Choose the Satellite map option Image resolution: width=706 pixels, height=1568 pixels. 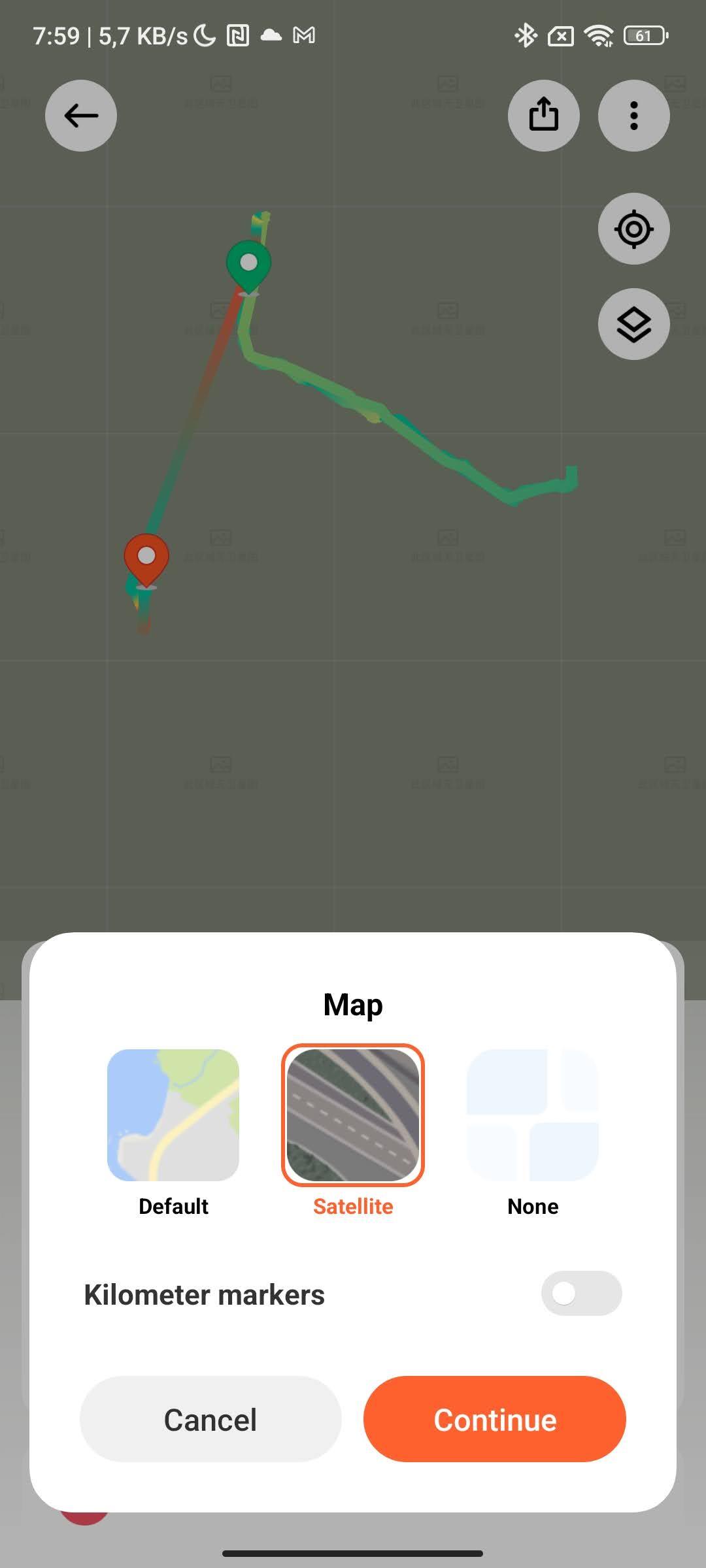click(353, 1115)
